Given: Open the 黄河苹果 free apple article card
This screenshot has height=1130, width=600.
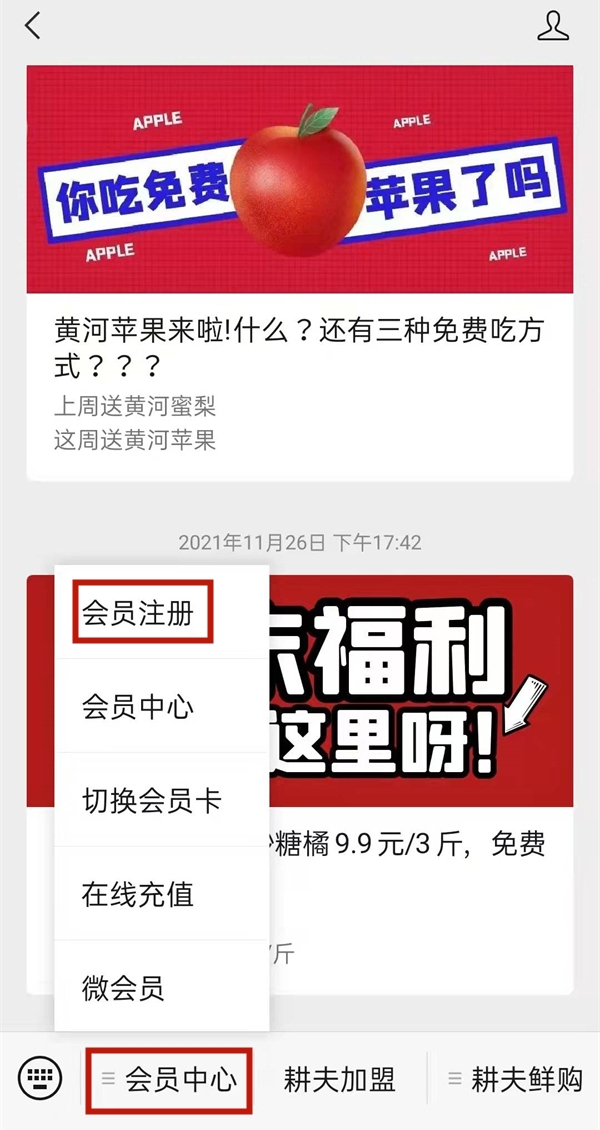Looking at the screenshot, I should pyautogui.click(x=300, y=272).
